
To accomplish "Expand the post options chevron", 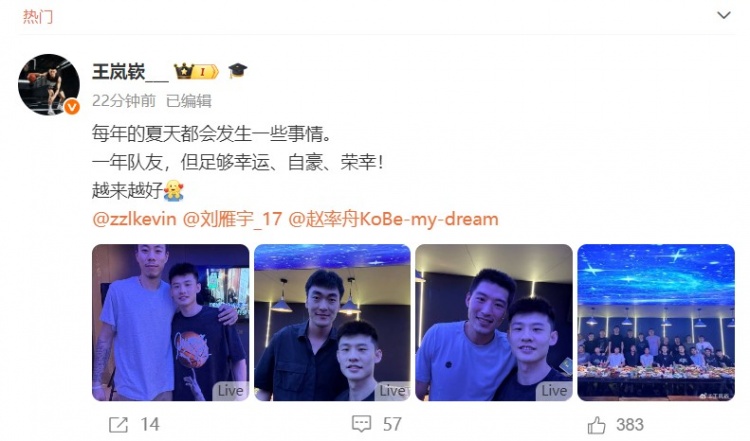I will coord(724,15).
